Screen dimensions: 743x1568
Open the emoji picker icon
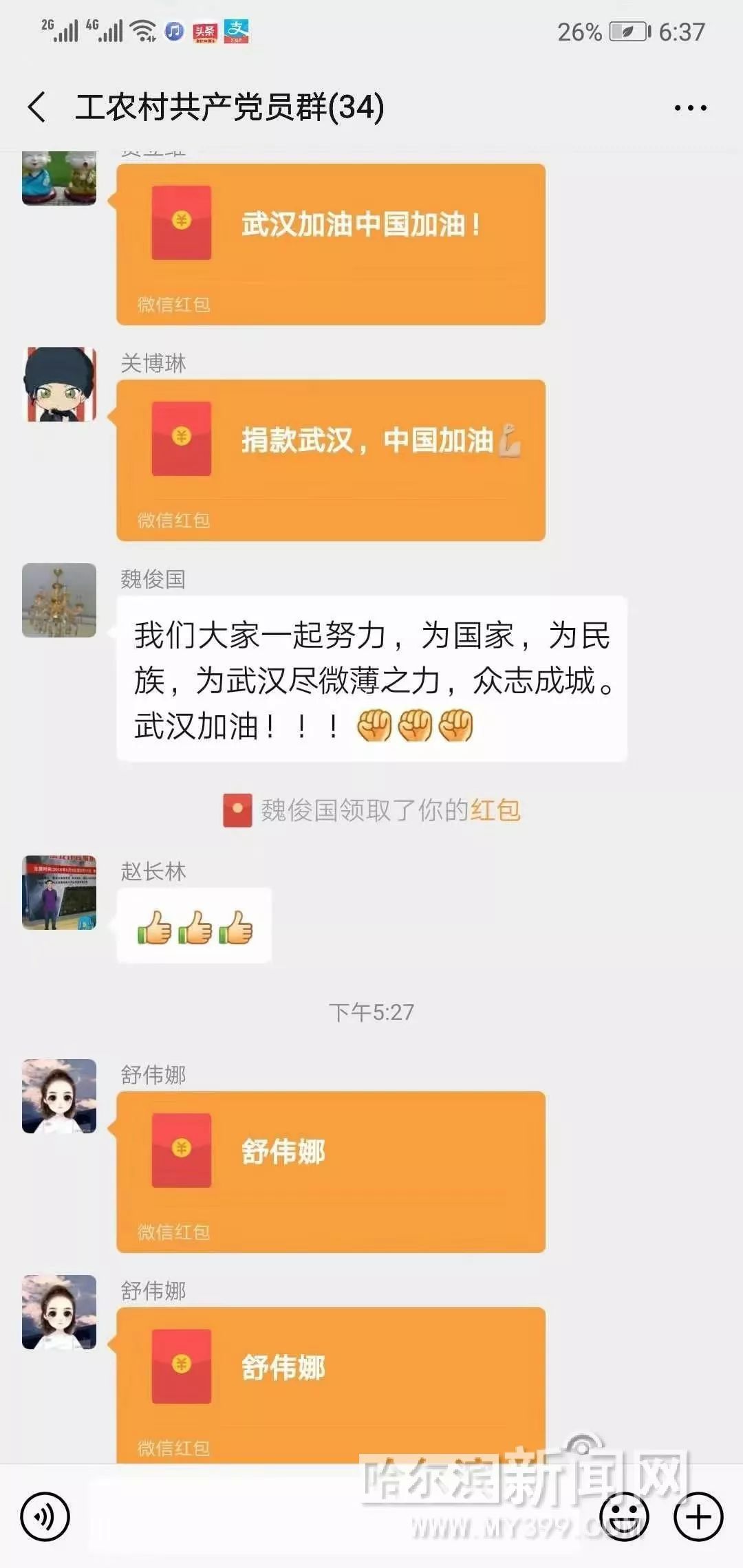623,1516
